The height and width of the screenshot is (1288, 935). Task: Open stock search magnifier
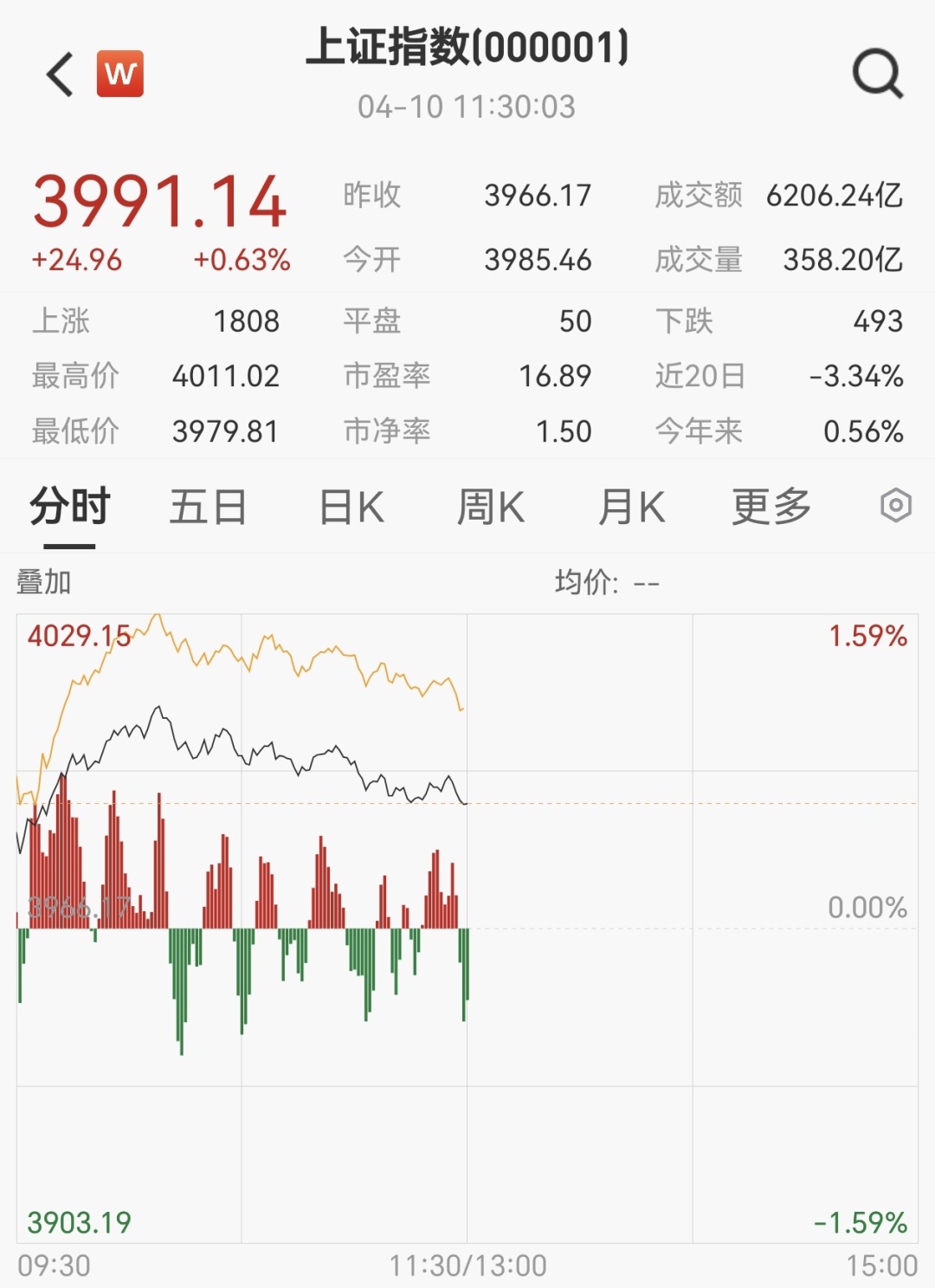(x=877, y=74)
